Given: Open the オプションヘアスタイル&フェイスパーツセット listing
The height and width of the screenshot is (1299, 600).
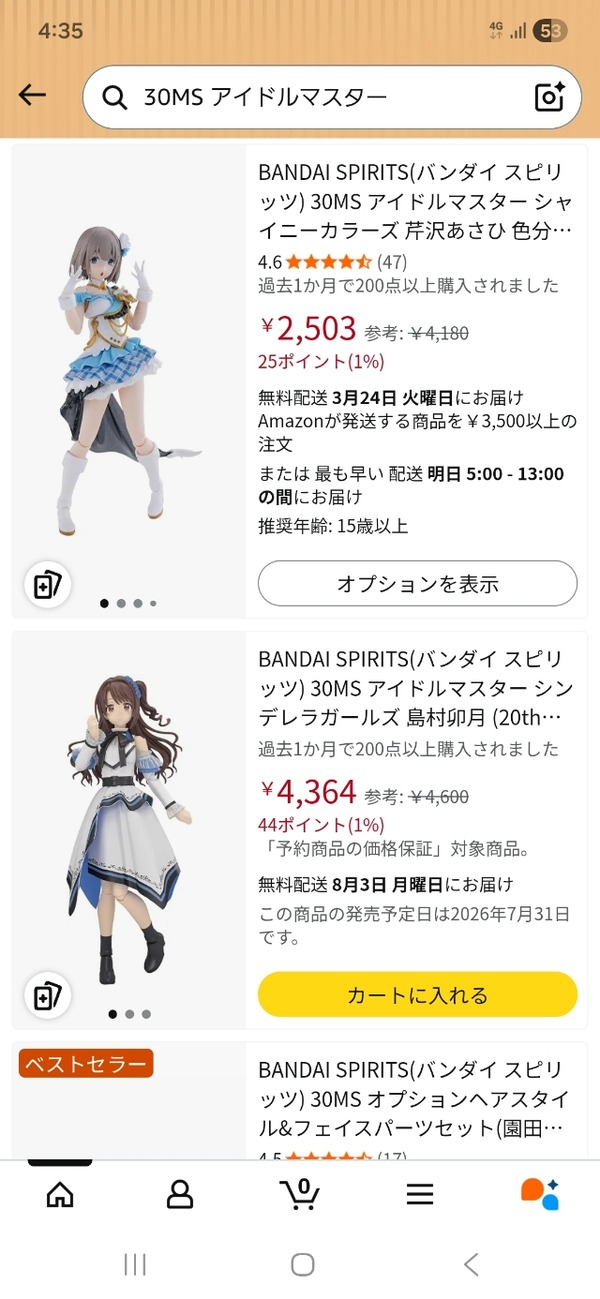Looking at the screenshot, I should click(415, 1100).
